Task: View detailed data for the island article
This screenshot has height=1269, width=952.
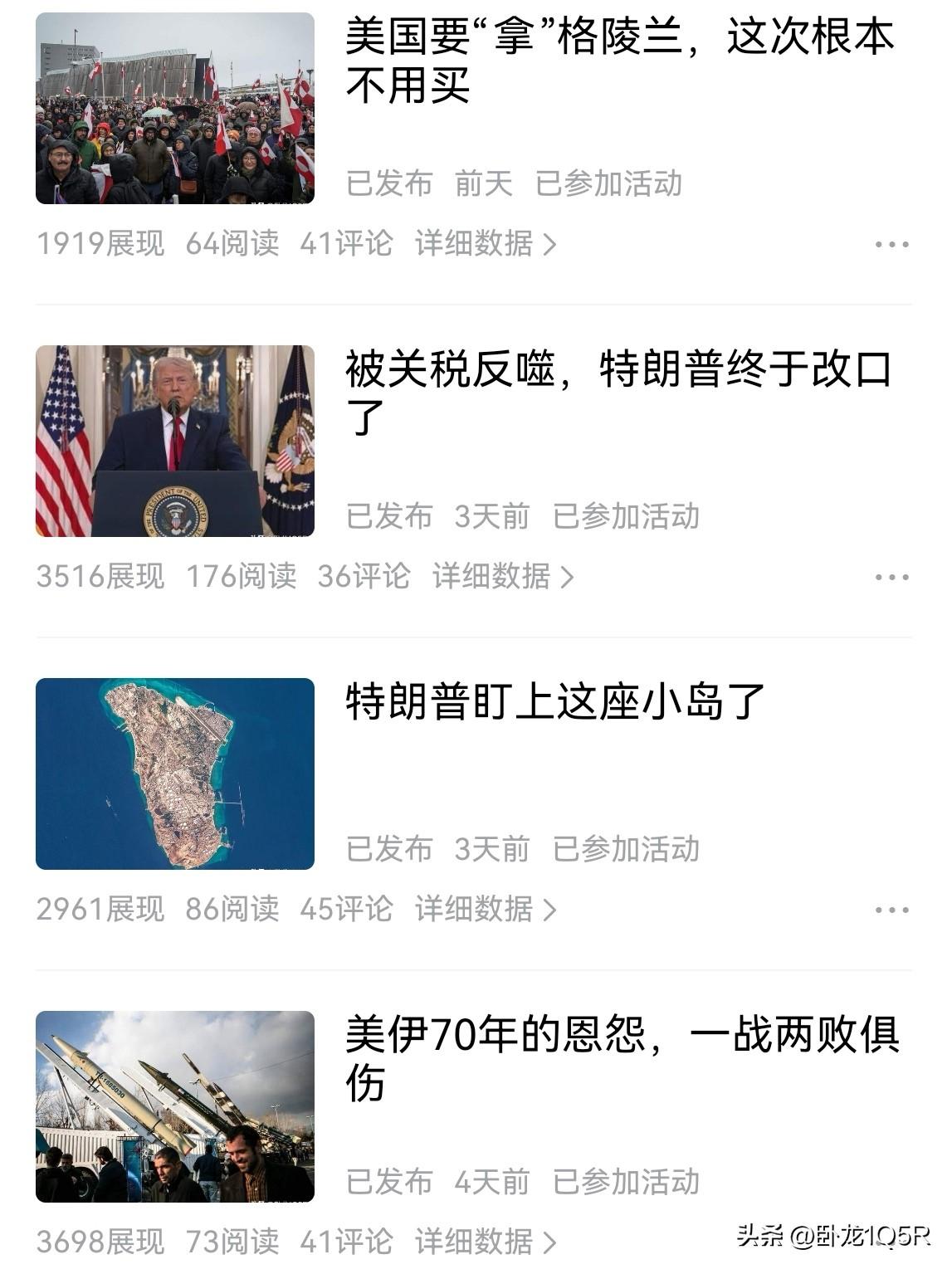Action: click(x=485, y=910)
